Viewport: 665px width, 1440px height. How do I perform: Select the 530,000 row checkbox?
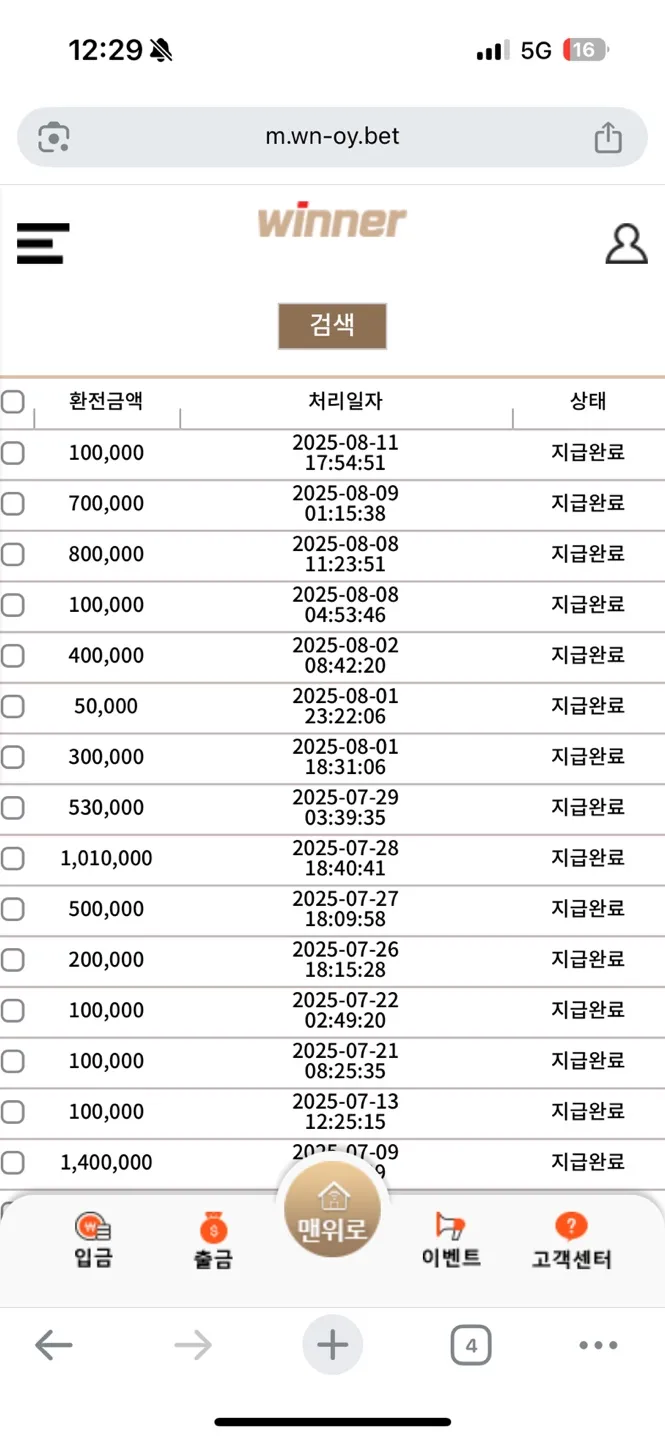tap(12, 808)
